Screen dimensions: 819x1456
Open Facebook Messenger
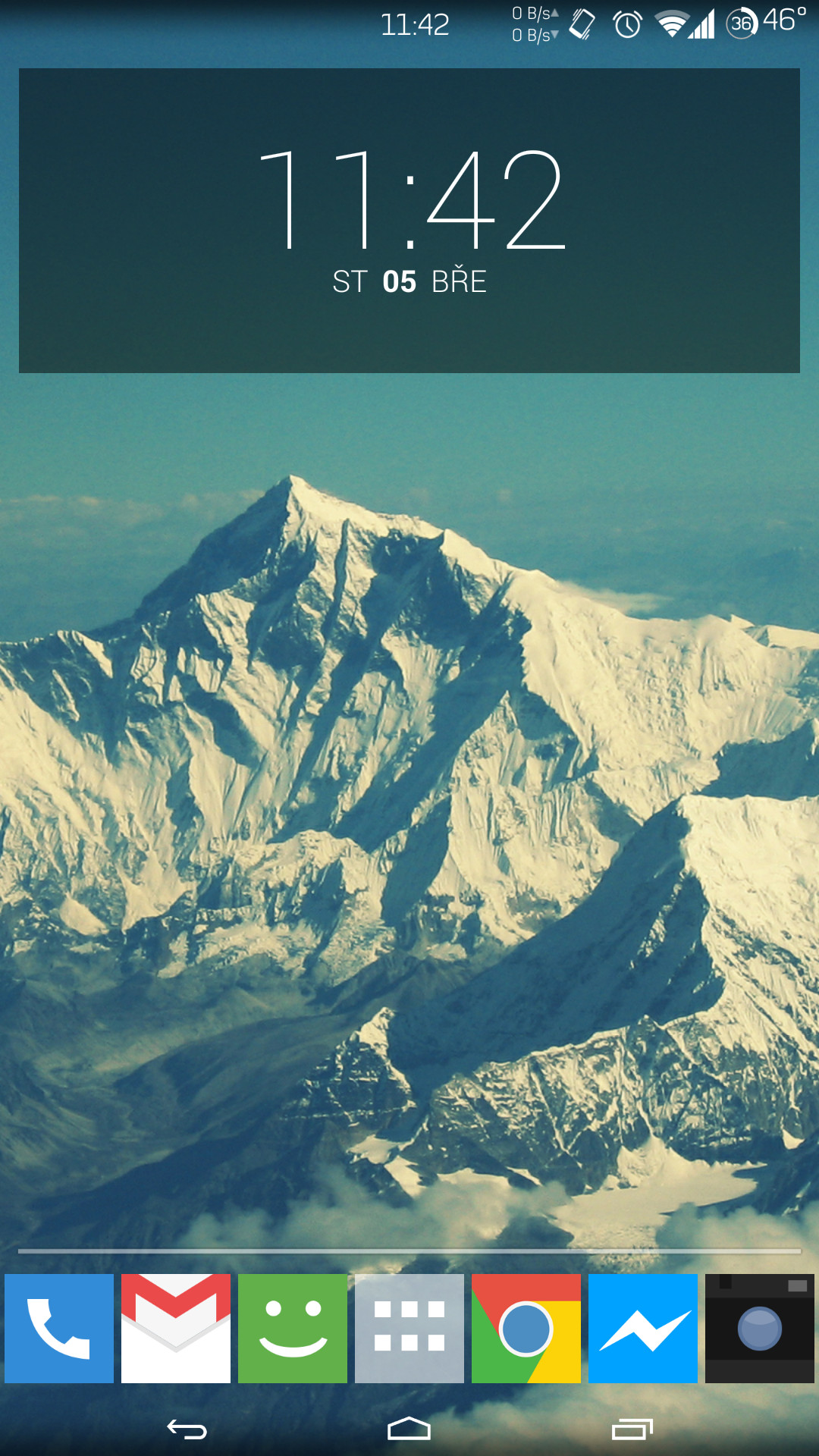(x=643, y=1328)
